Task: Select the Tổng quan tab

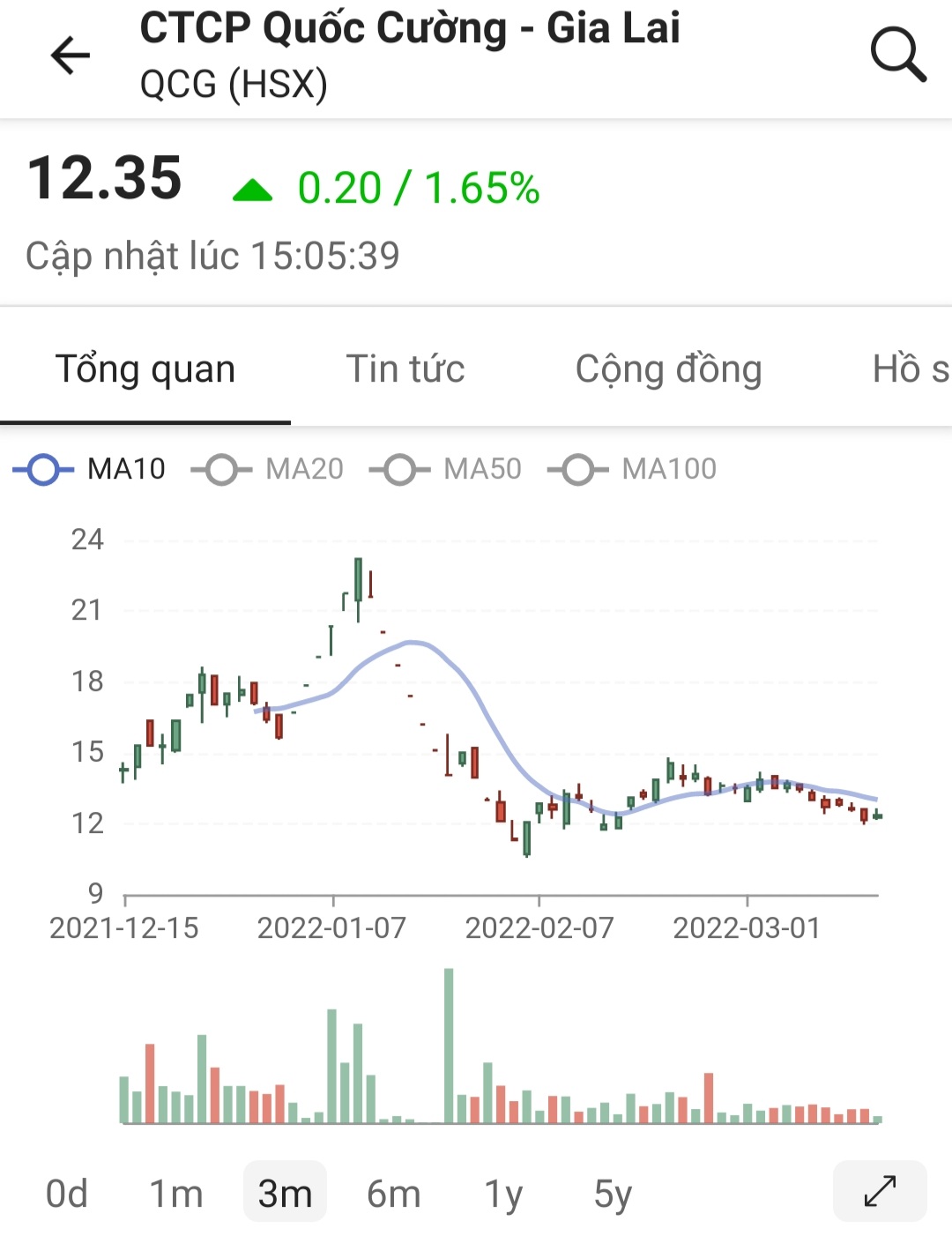Action: 145,369
